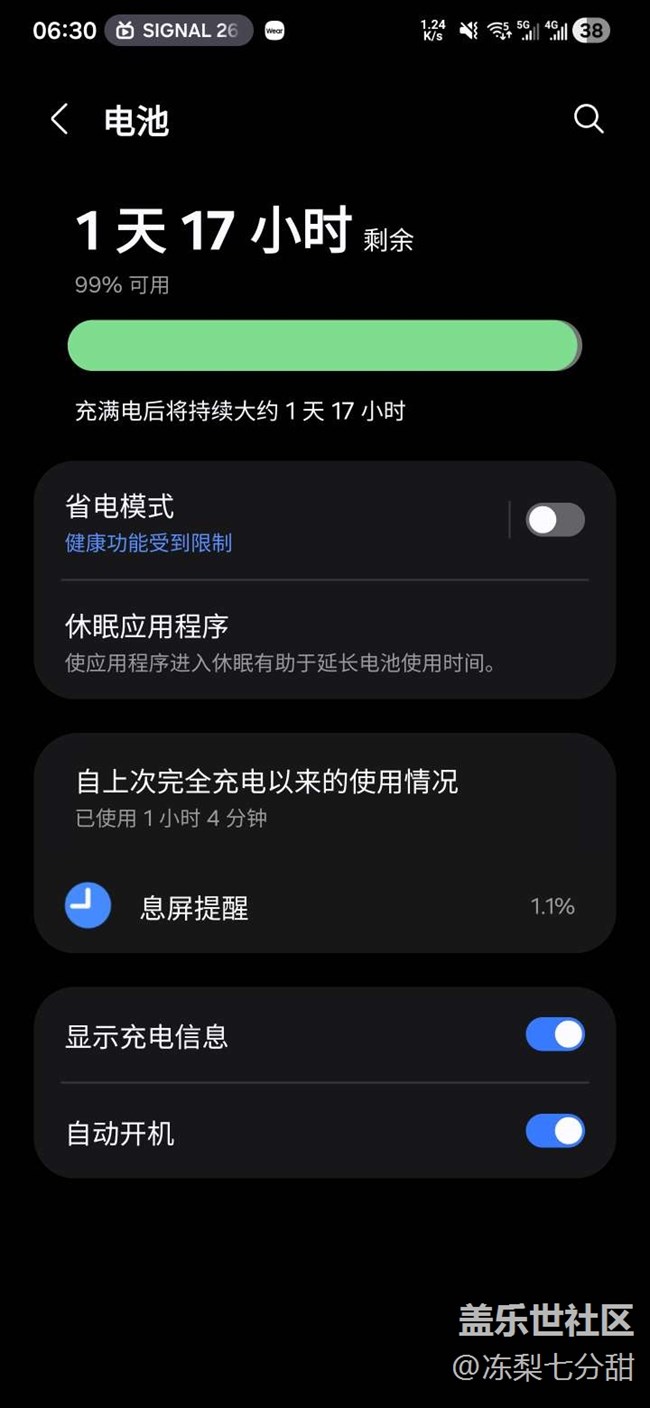This screenshot has width=650, height=1408.
Task: Turn off the 自动开机 switch
Action: (555, 1132)
